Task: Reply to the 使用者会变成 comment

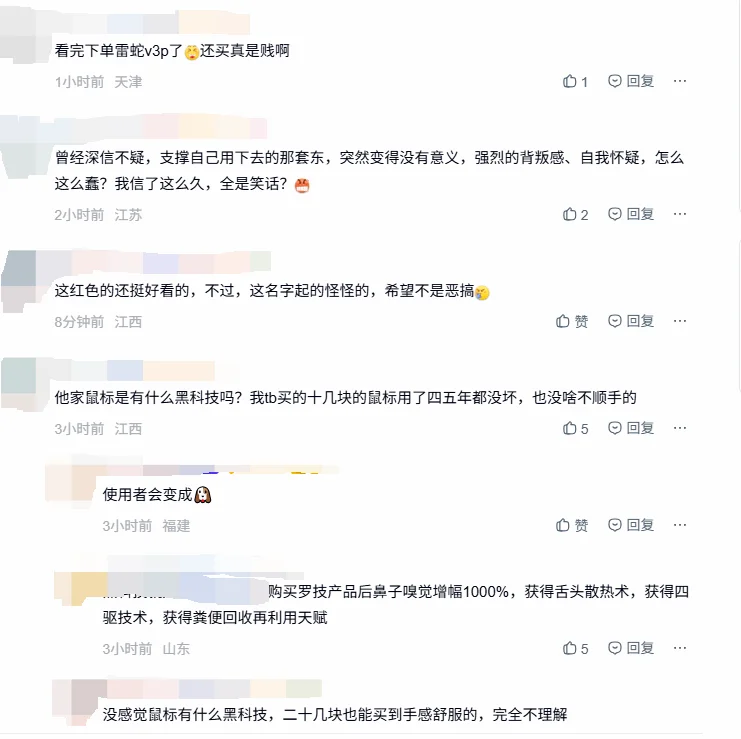Action: click(x=631, y=525)
